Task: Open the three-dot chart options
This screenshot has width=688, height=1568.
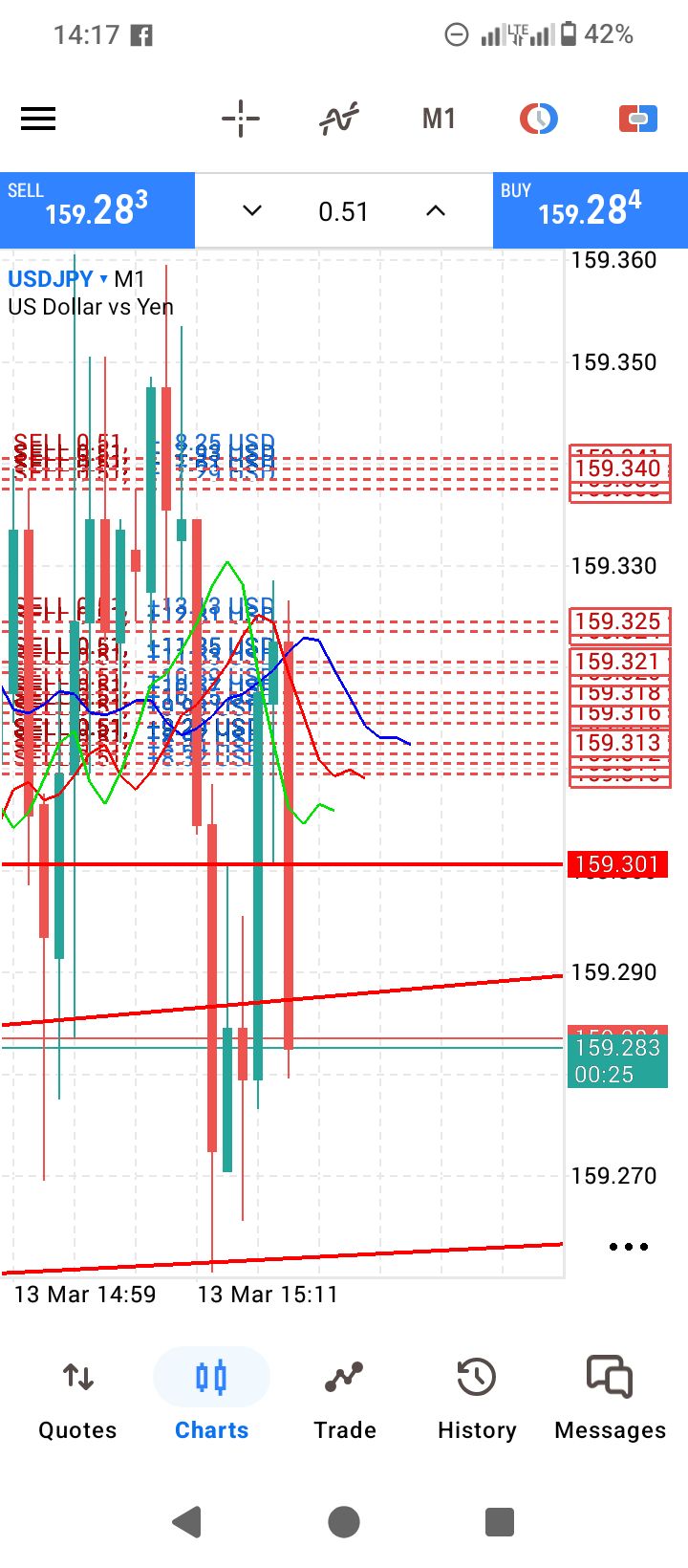Action: point(628,1247)
